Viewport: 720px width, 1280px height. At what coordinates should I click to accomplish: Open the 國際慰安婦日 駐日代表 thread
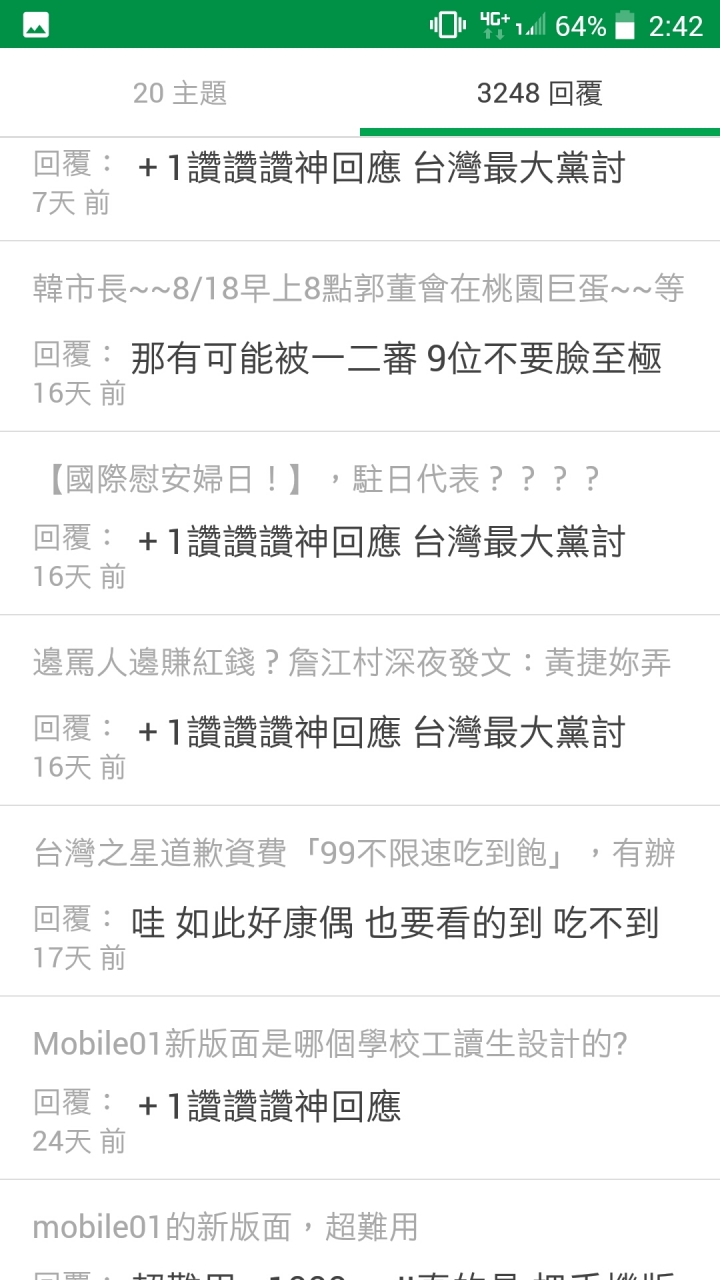[360, 523]
